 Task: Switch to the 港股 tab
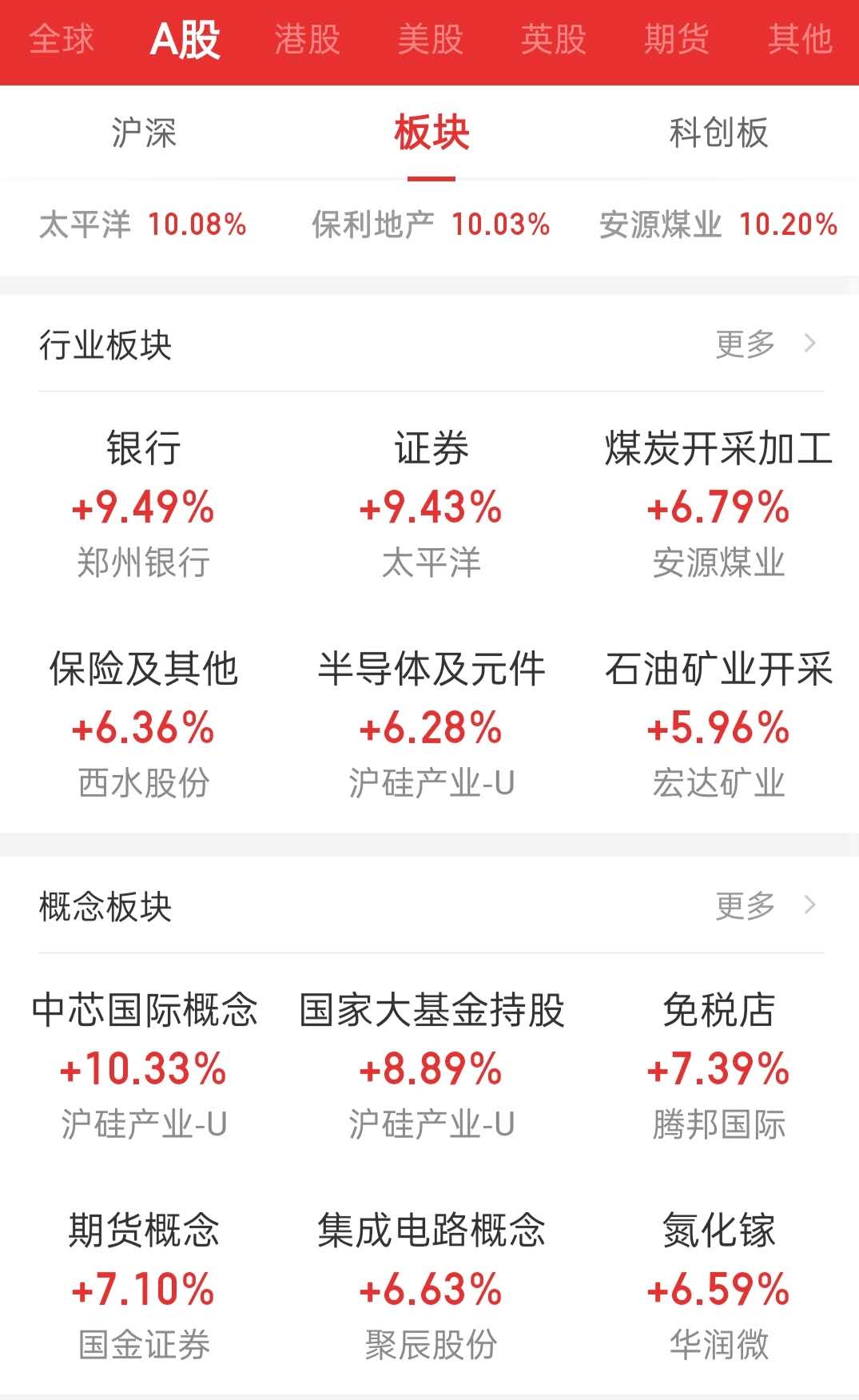point(308,39)
